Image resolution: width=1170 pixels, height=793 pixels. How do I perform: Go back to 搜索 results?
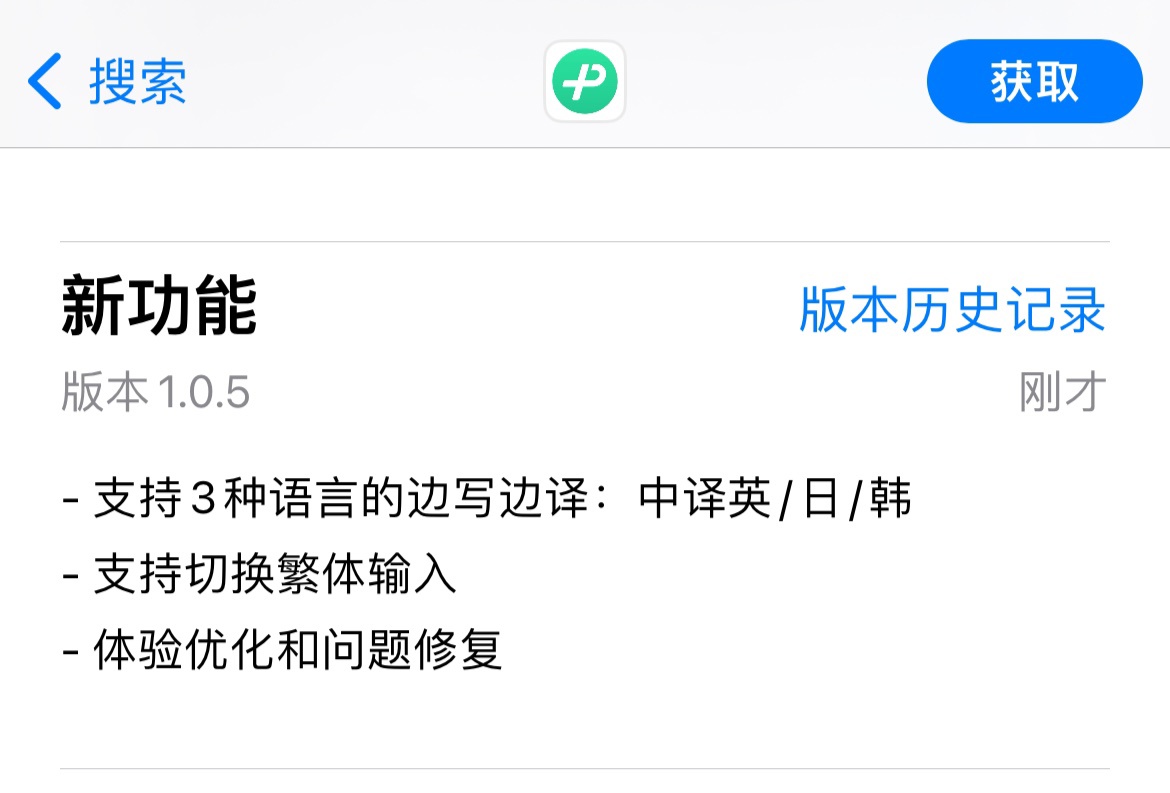(x=108, y=82)
